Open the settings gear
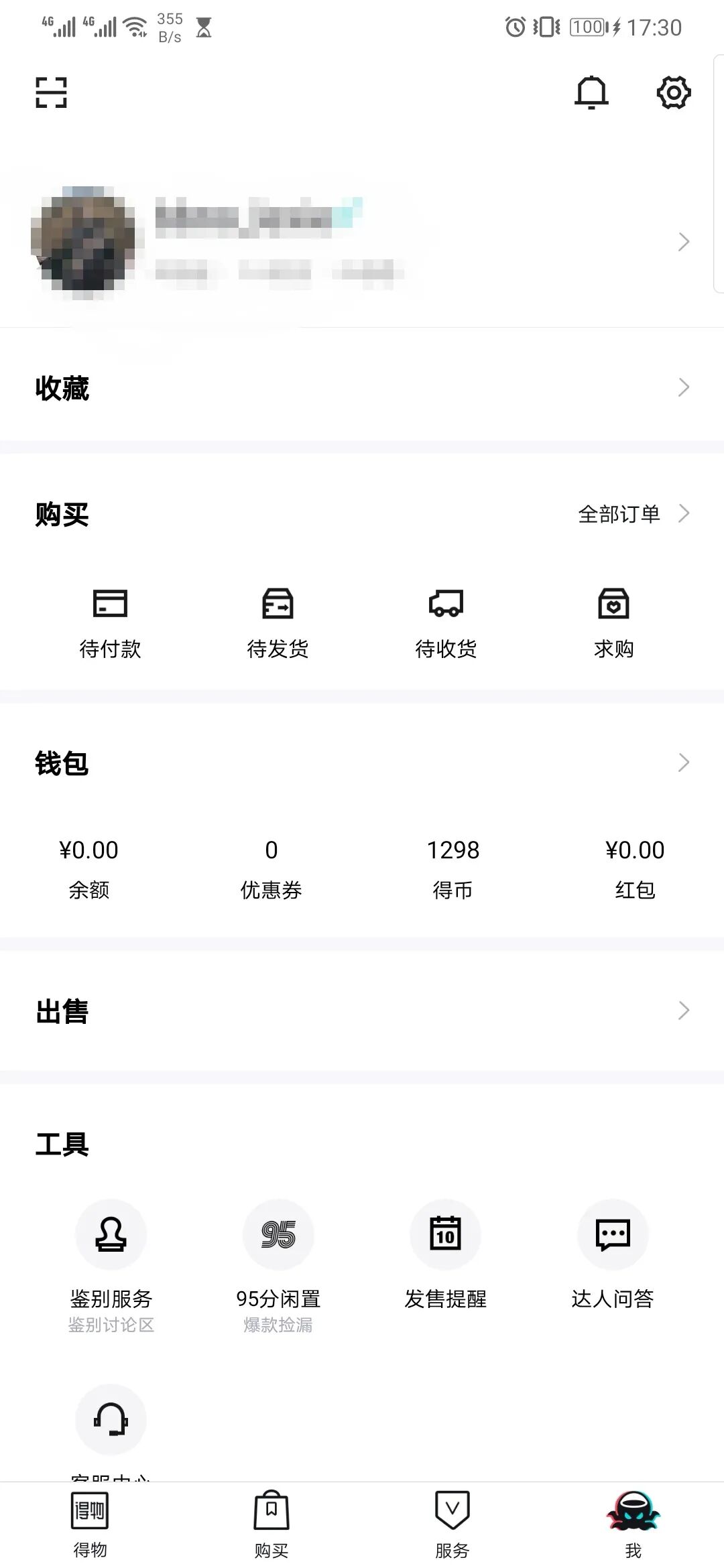Viewport: 724px width, 1568px height. pyautogui.click(x=673, y=92)
